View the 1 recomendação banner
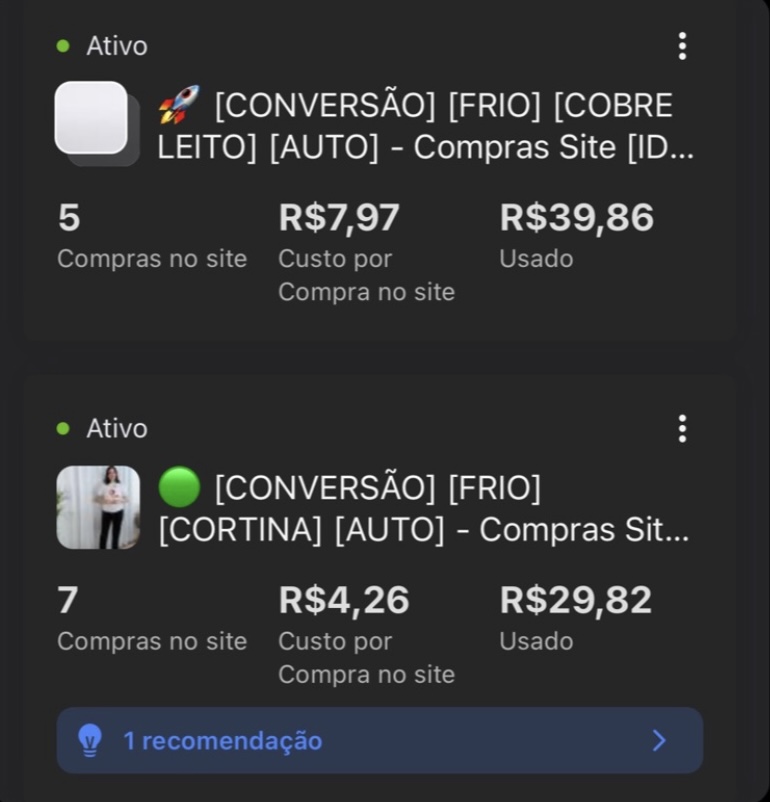The width and height of the screenshot is (770, 802). [379, 741]
